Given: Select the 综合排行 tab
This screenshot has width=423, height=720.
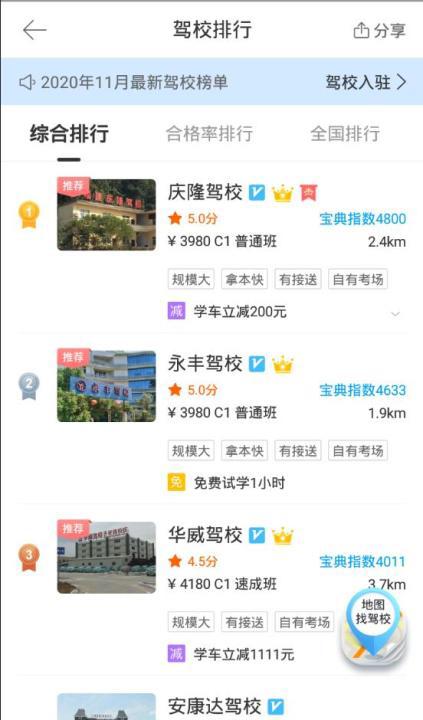Looking at the screenshot, I should coord(69,134).
